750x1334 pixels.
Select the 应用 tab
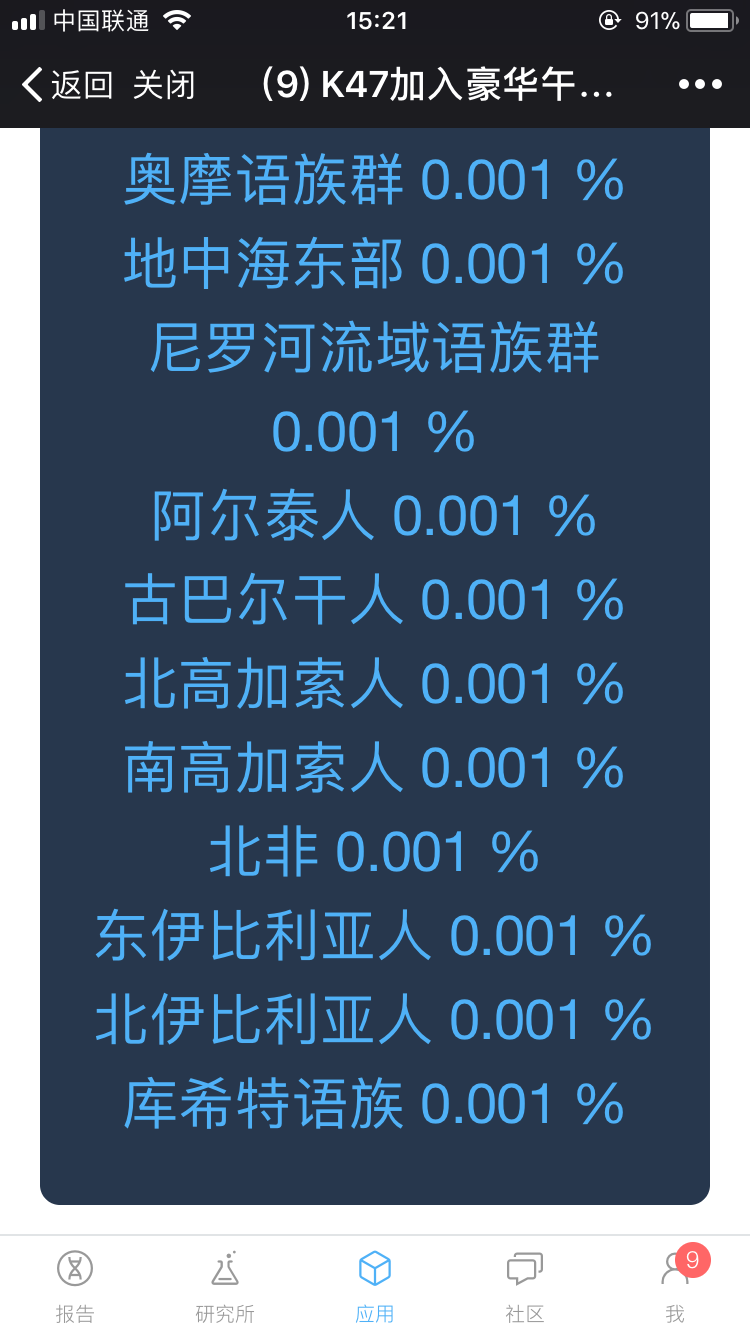coord(375,1287)
